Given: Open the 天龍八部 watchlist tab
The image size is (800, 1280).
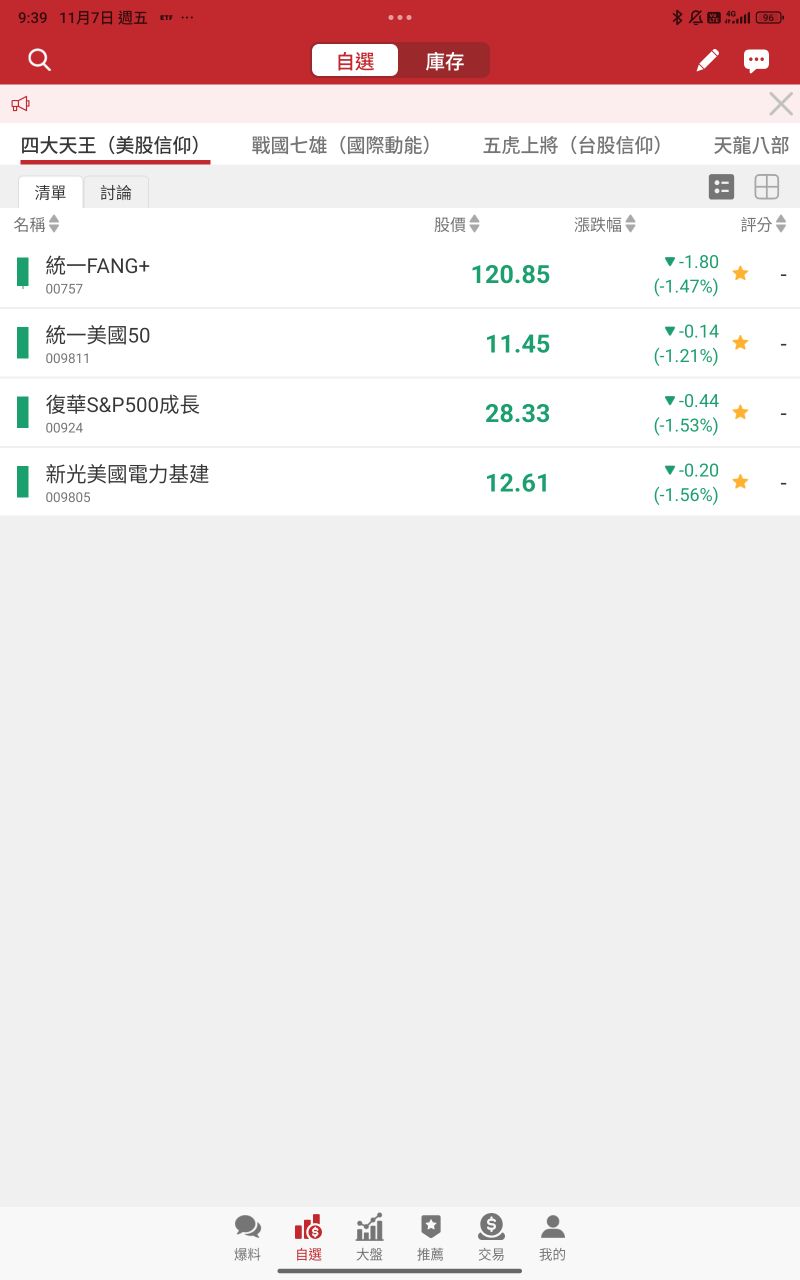Looking at the screenshot, I should coord(752,146).
